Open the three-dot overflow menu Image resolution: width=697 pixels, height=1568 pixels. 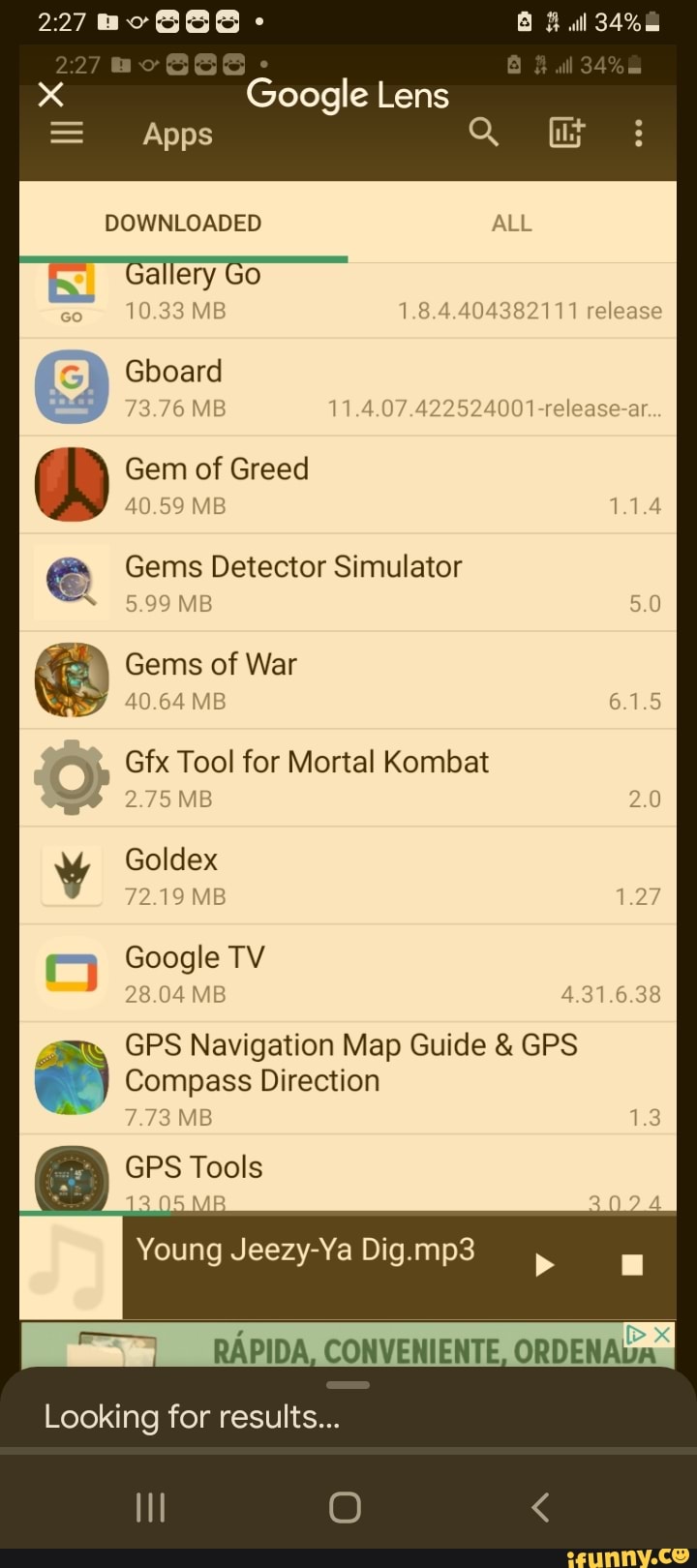point(638,133)
